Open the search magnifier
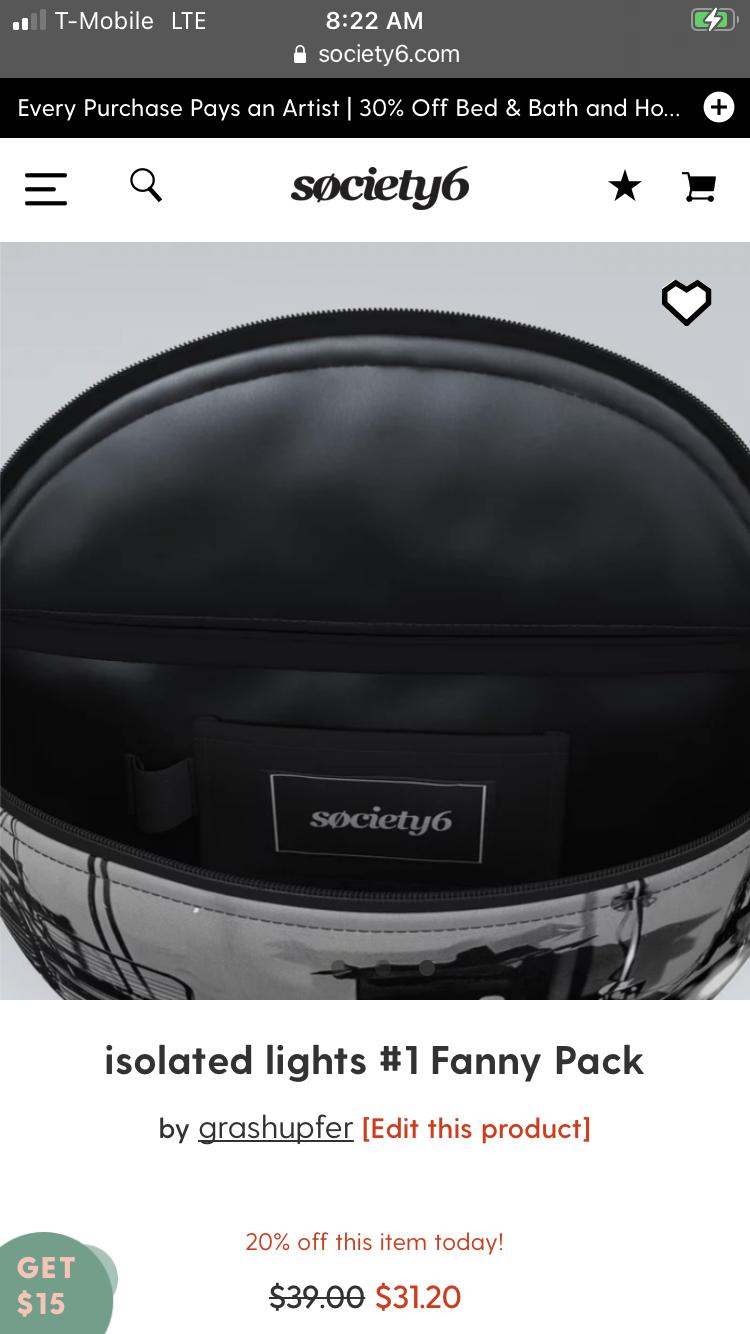This screenshot has height=1334, width=750. point(146,185)
